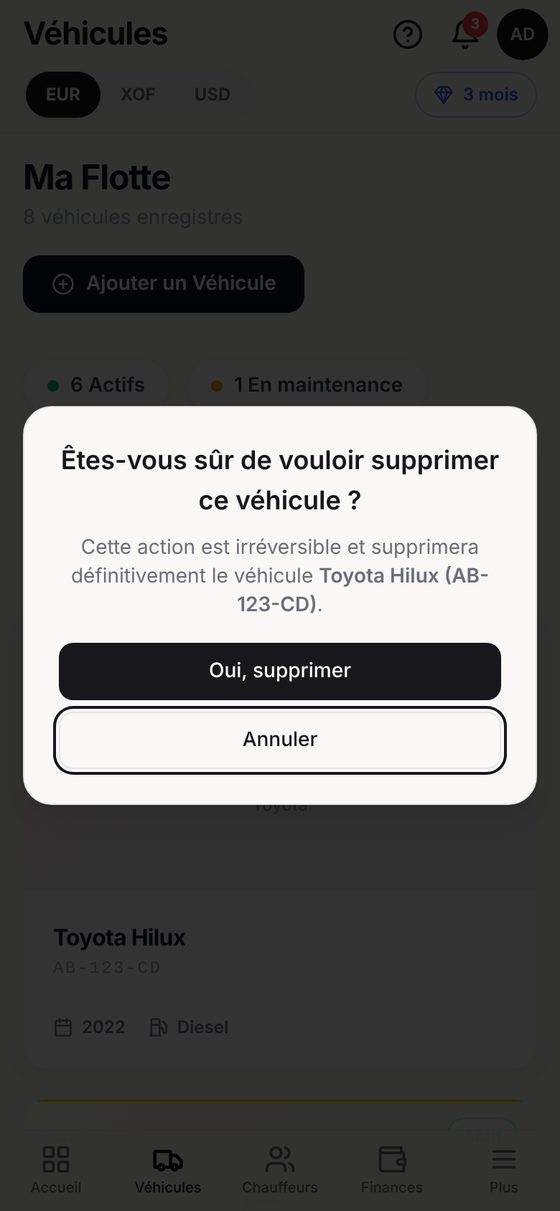Cancel the deletion with Annuler

pyautogui.click(x=280, y=740)
